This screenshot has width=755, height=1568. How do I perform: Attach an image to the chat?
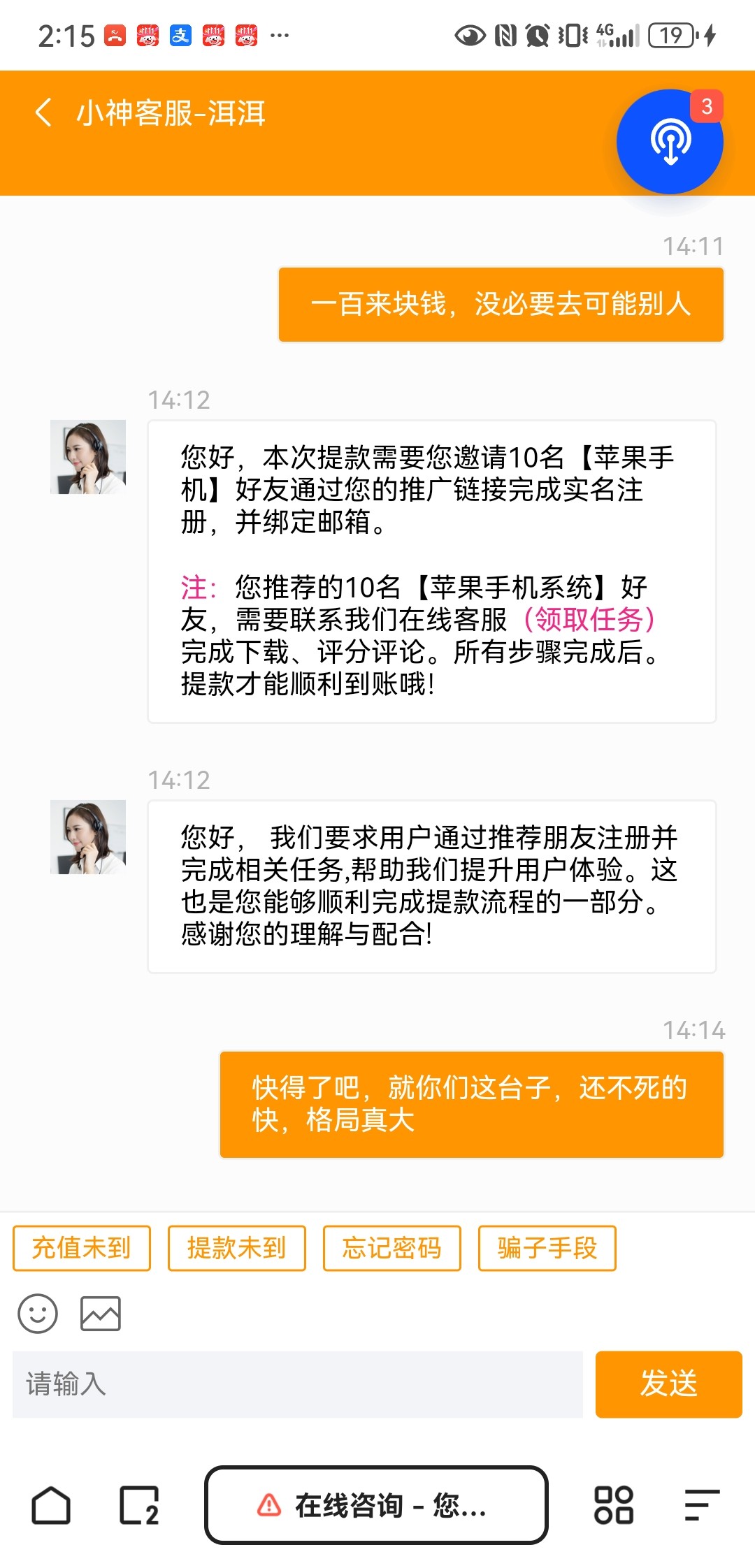point(101,1314)
